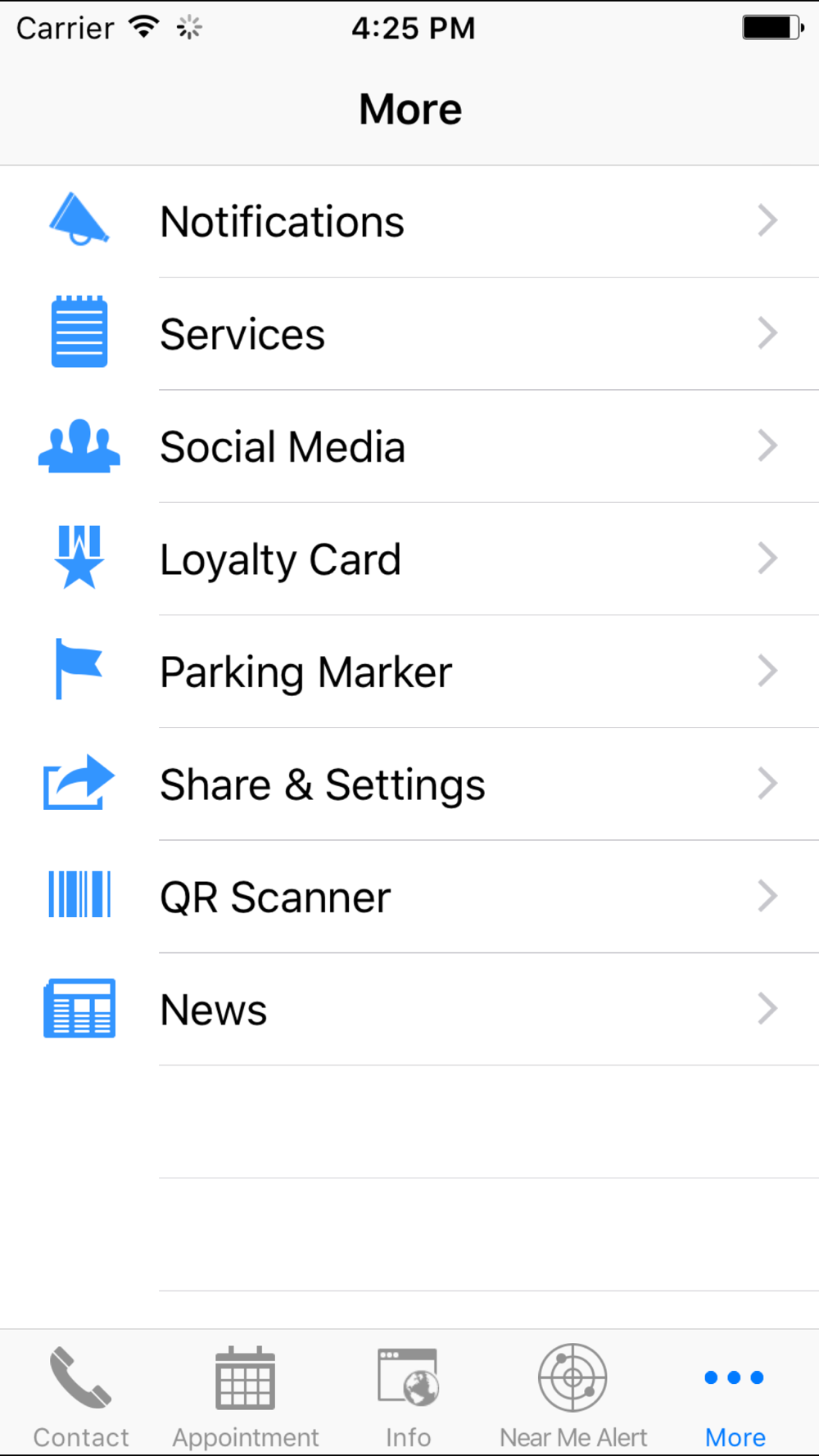Go to Social Media

(x=409, y=447)
